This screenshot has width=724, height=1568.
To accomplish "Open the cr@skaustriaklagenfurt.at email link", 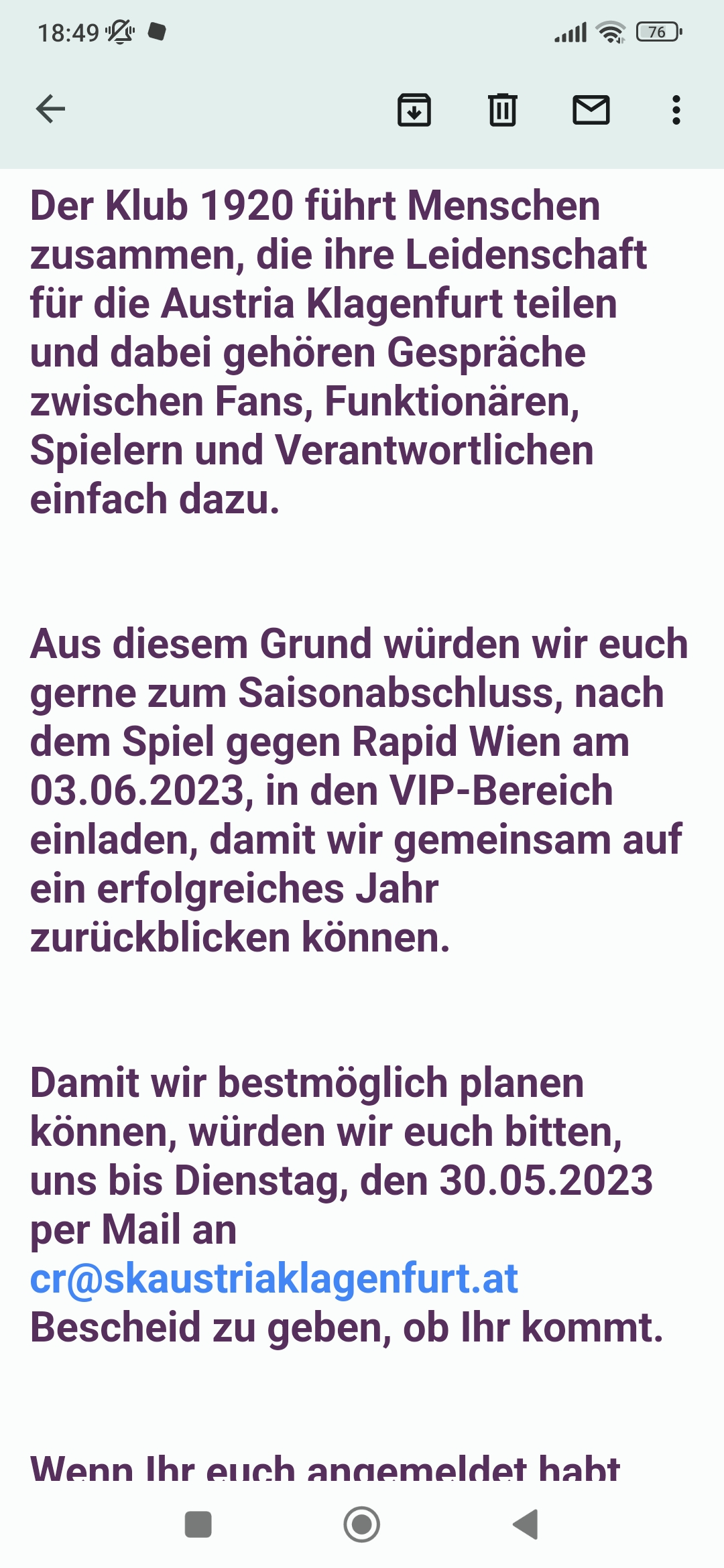I will point(274,1279).
